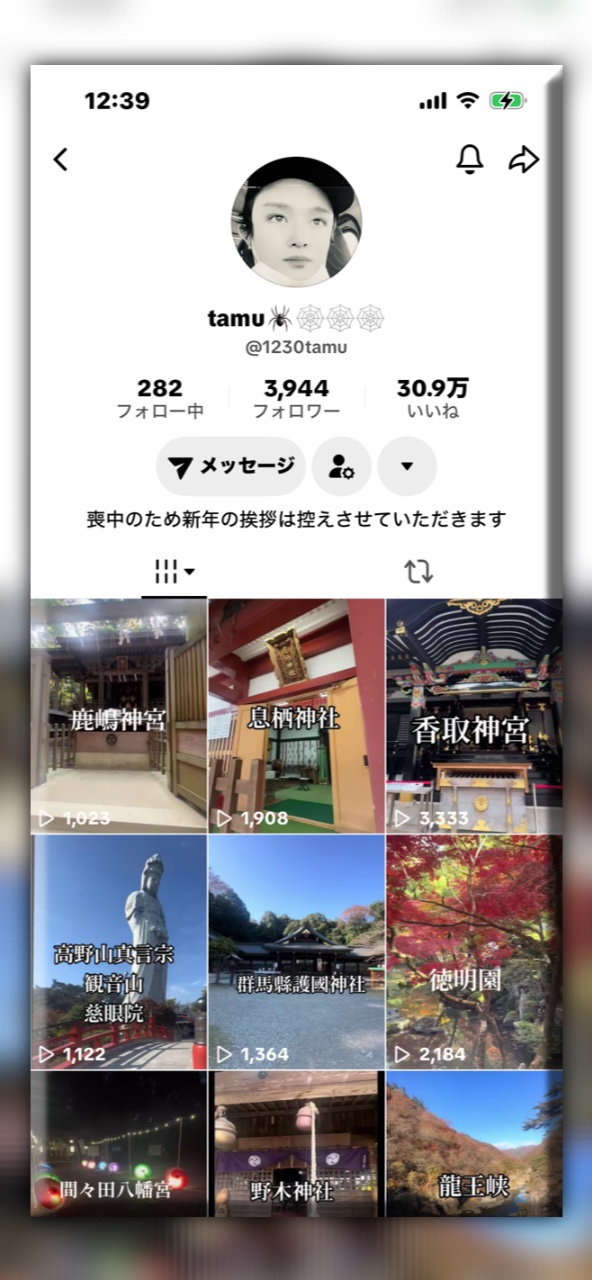Open the 群馬縣護國神社 video
592x1280 pixels.
pos(296,952)
